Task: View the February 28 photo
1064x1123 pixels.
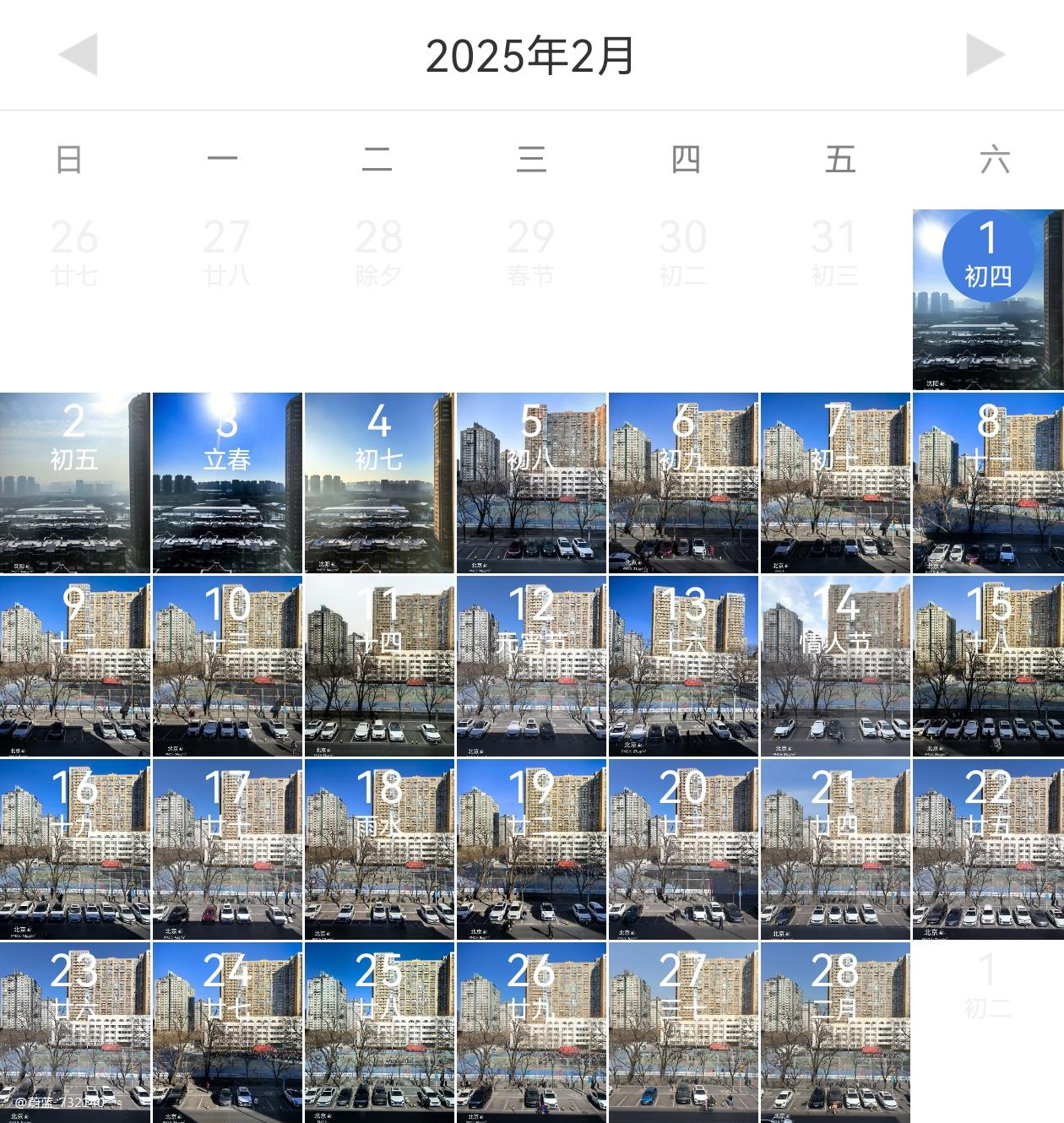Action: click(835, 1033)
